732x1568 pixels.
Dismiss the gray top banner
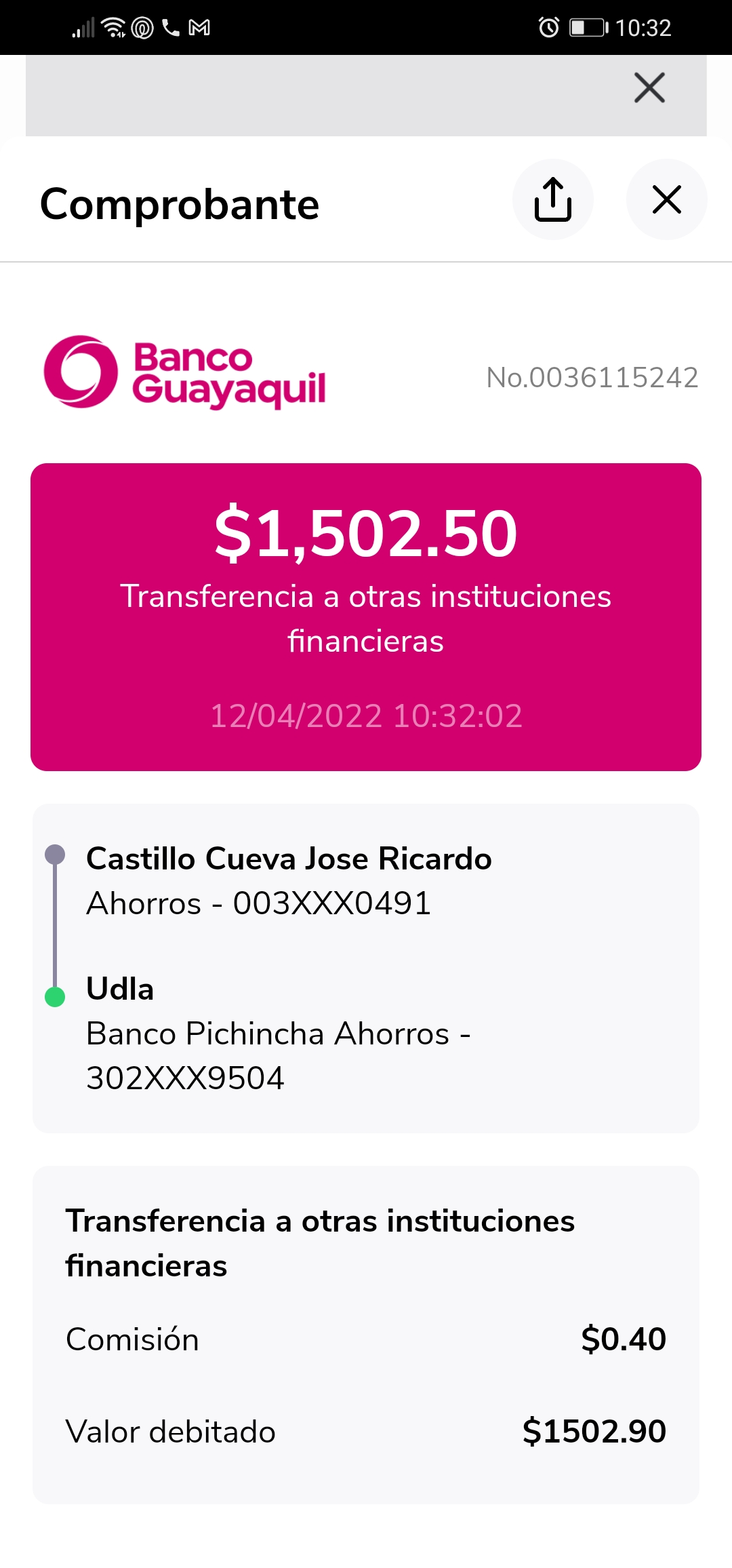click(649, 87)
